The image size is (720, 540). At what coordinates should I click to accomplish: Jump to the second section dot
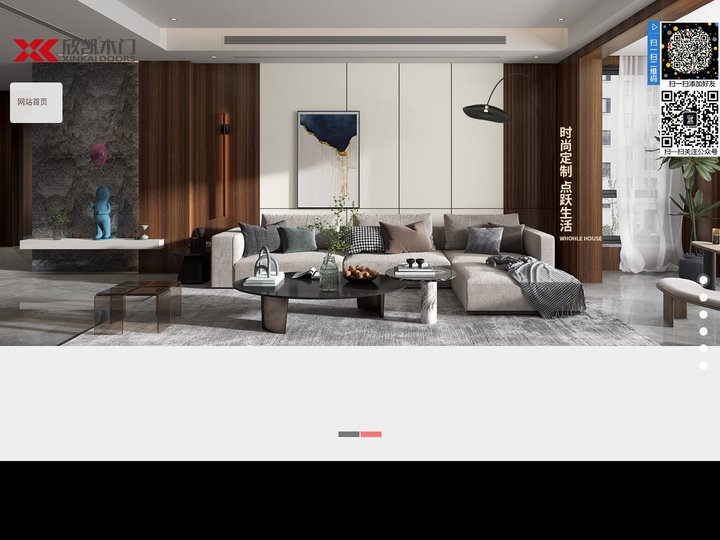point(703,297)
